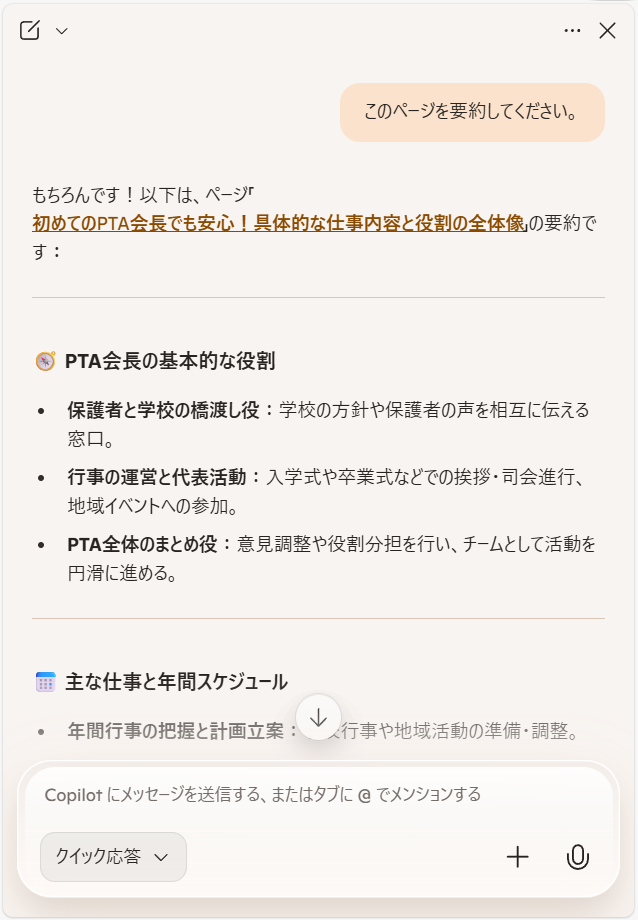The height and width of the screenshot is (920, 638).
Task: Expand the chevron next to the compose icon
Action: point(61,31)
